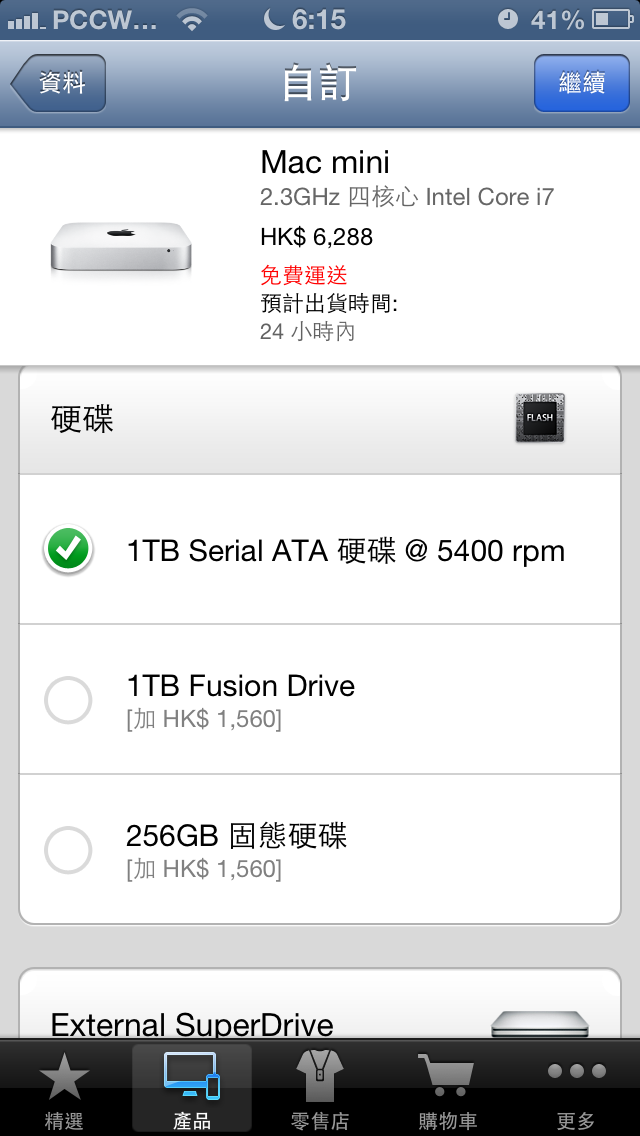This screenshot has width=640, height=1136.
Task: Open the 更多 tab
Action: click(576, 1089)
